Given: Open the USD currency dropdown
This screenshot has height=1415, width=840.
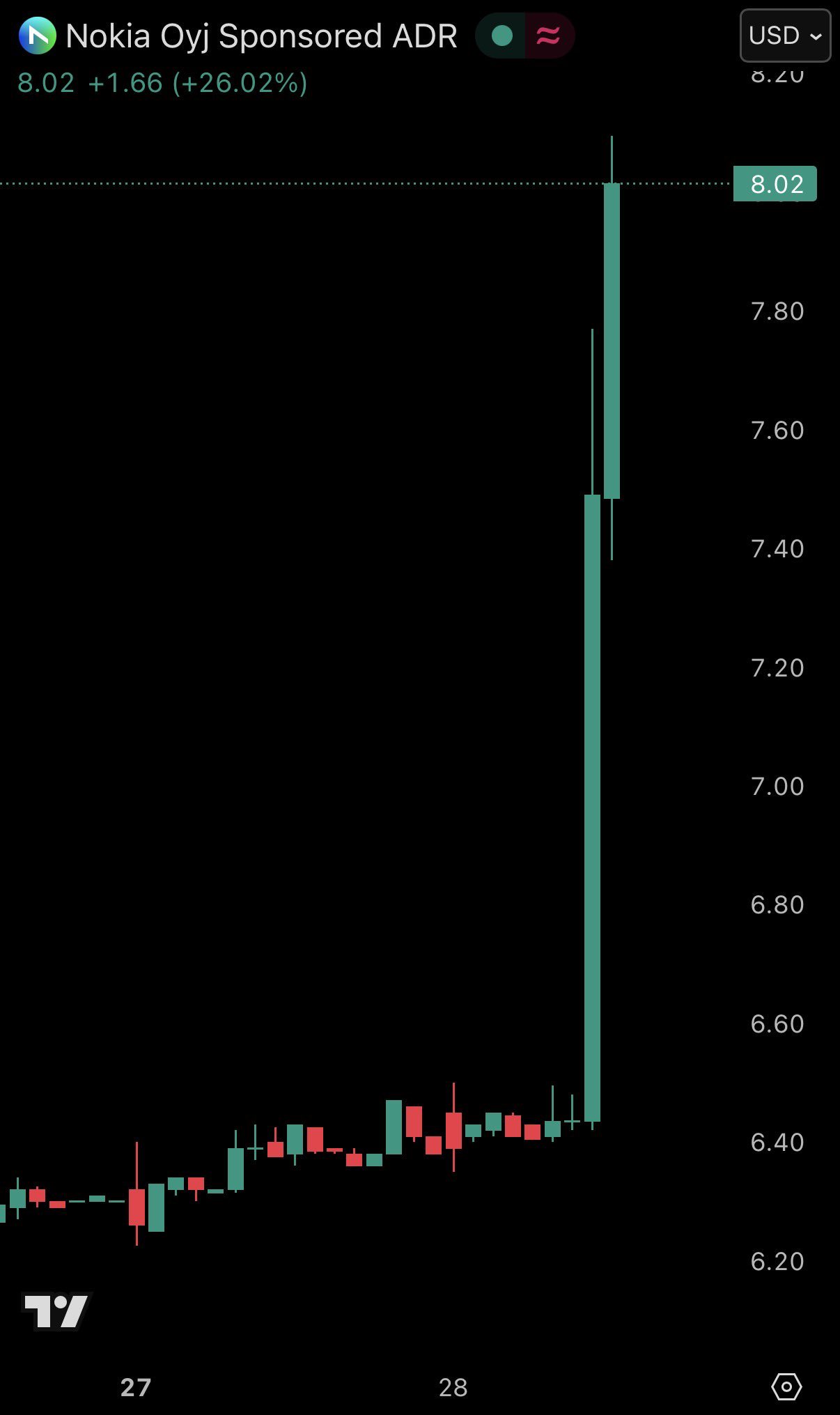Looking at the screenshot, I should pyautogui.click(x=785, y=36).
